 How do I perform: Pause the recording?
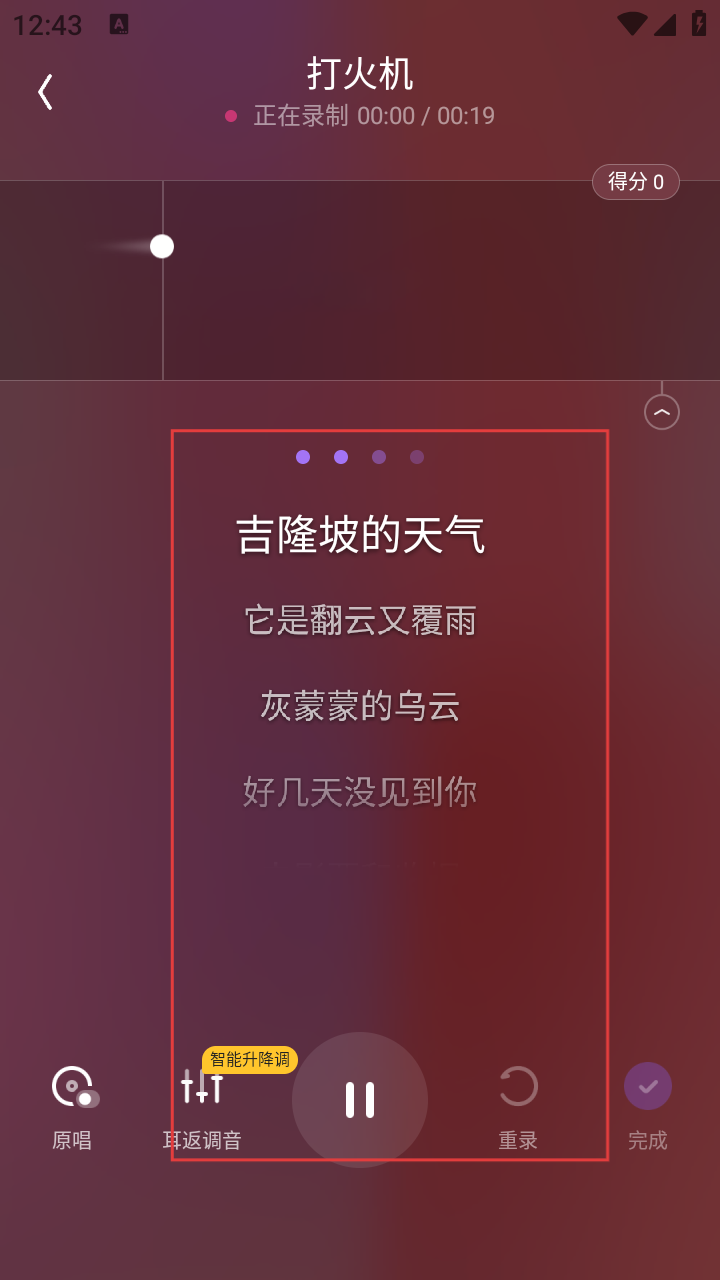point(360,1099)
